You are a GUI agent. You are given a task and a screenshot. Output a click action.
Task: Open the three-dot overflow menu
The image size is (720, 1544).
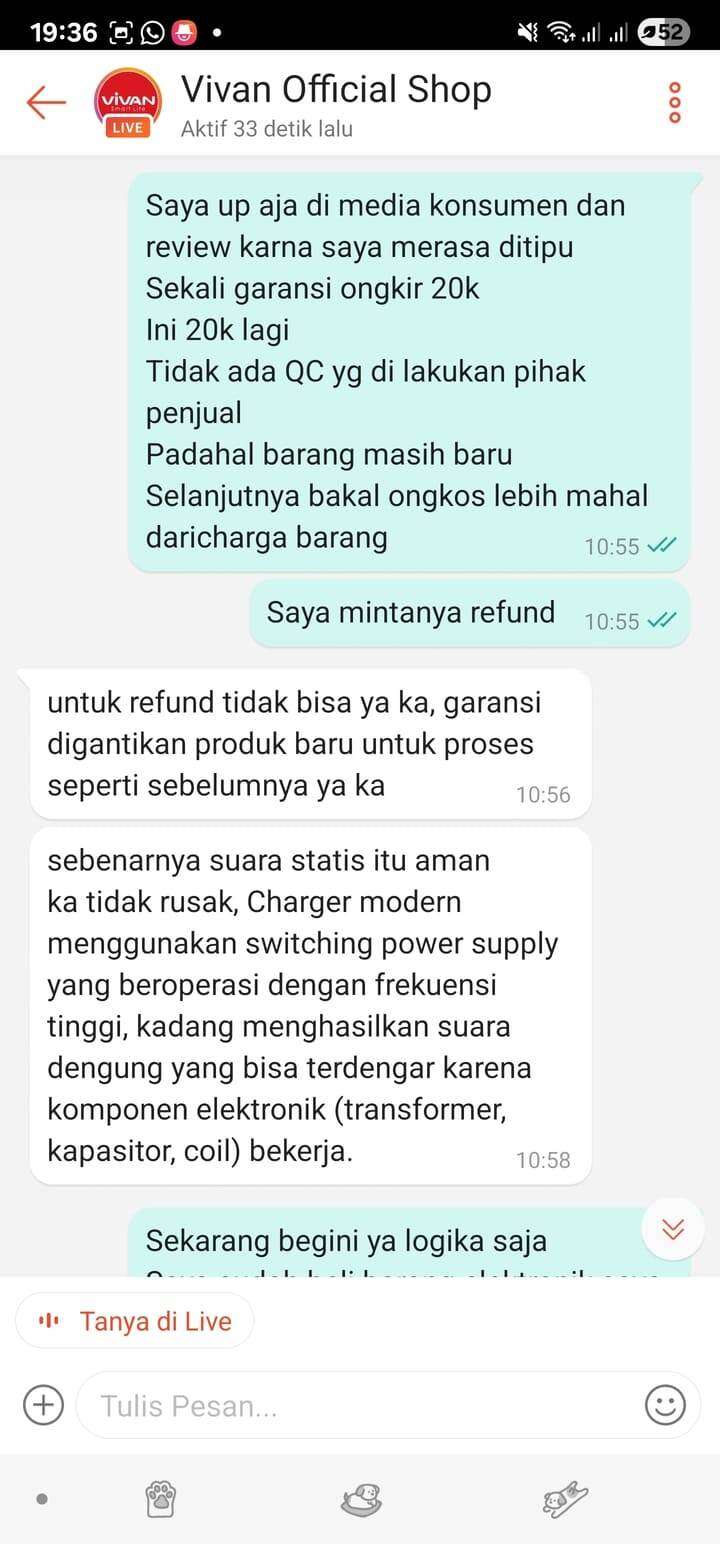point(674,102)
